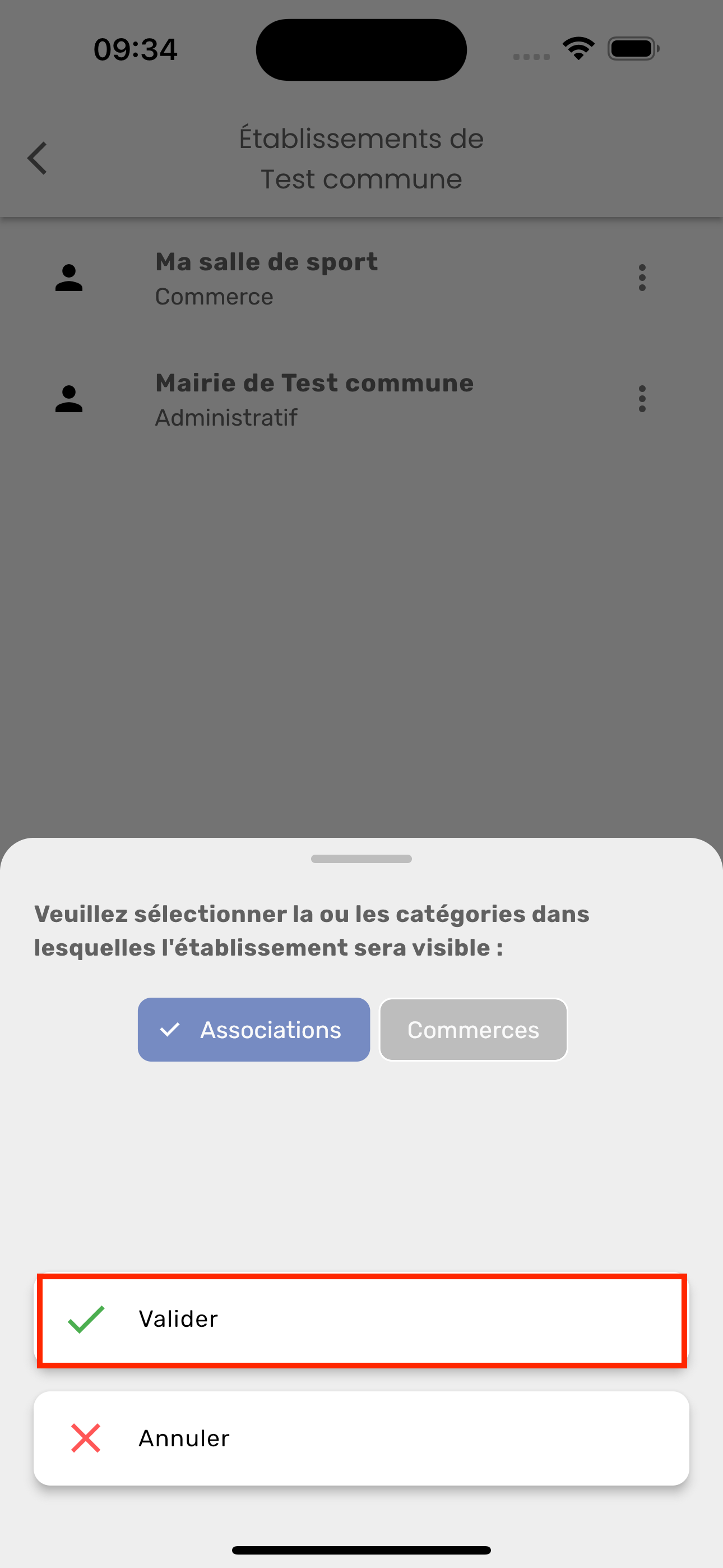Deselect the Associations category chip
This screenshot has height=1568, width=723.
point(254,1030)
